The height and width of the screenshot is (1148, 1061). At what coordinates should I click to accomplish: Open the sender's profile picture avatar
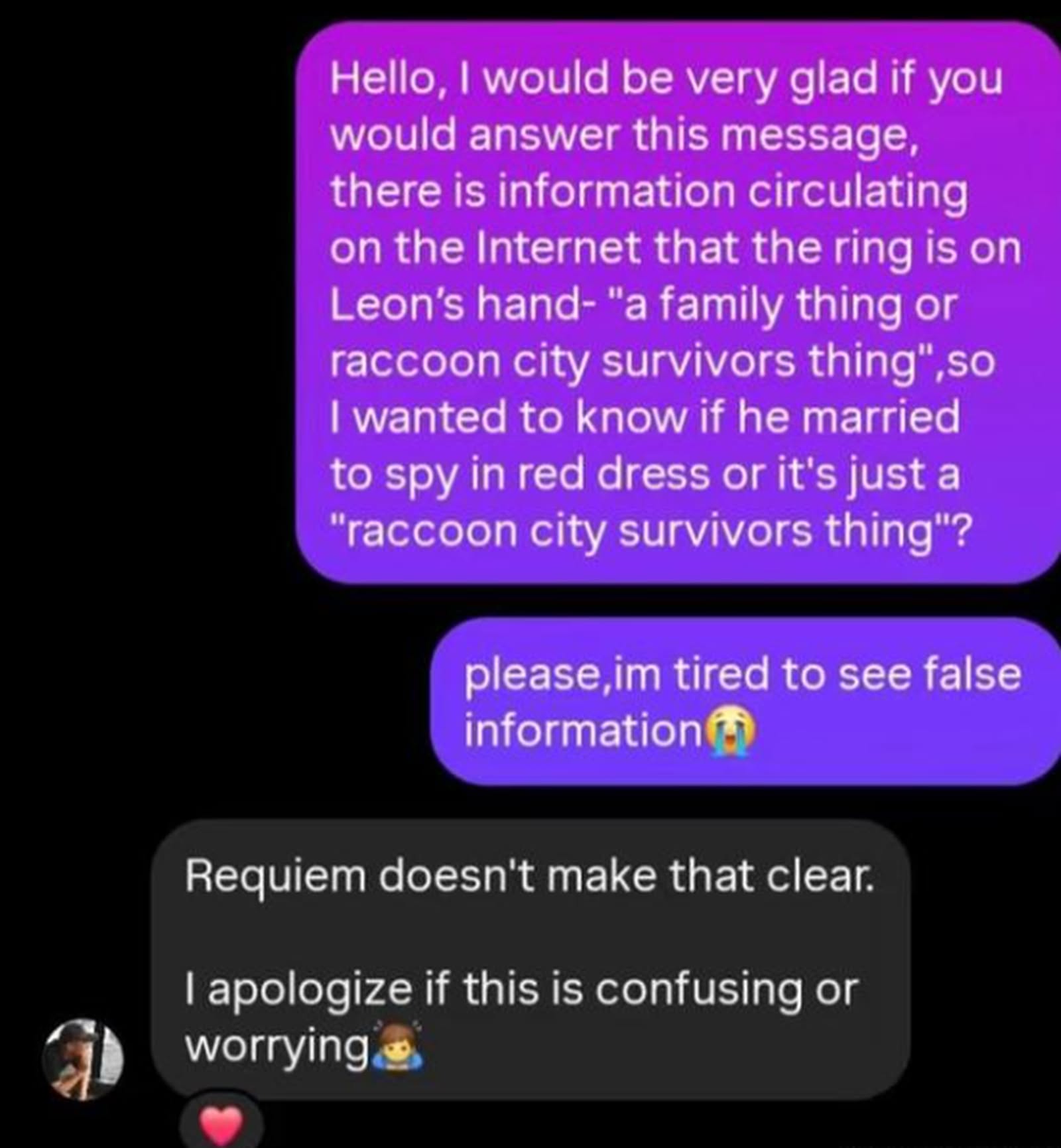[x=83, y=1059]
